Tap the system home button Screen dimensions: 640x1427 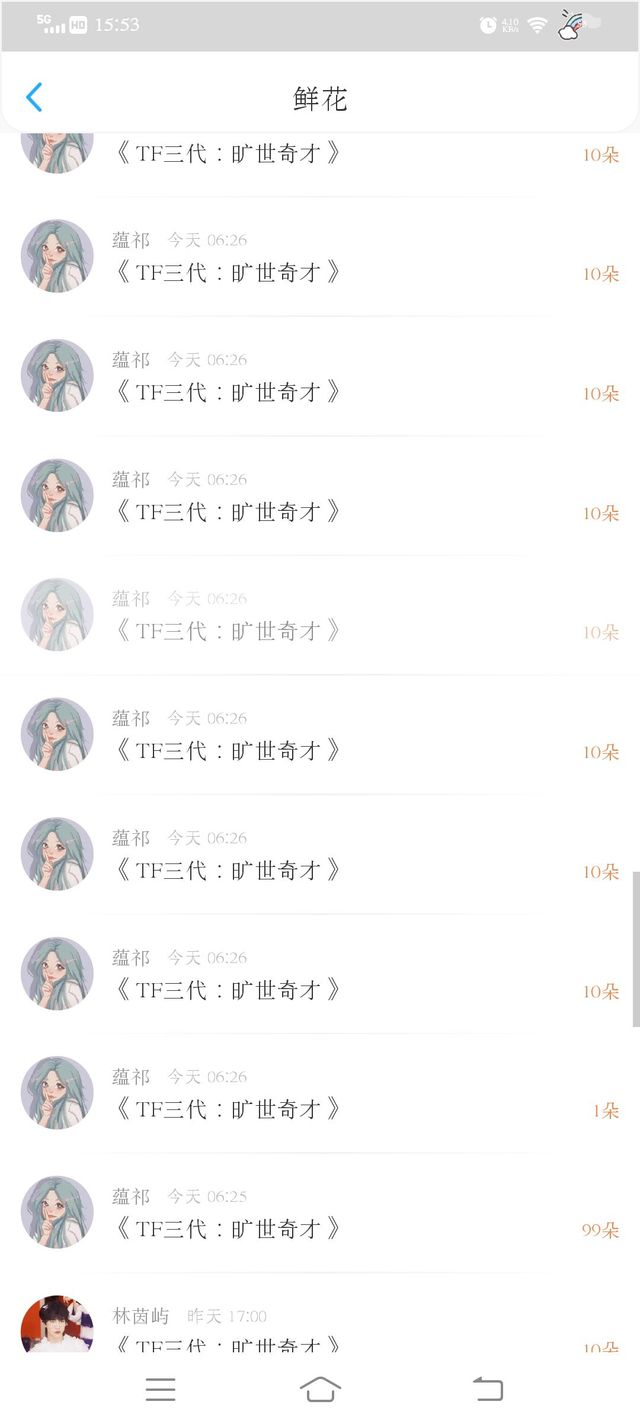click(320, 1389)
